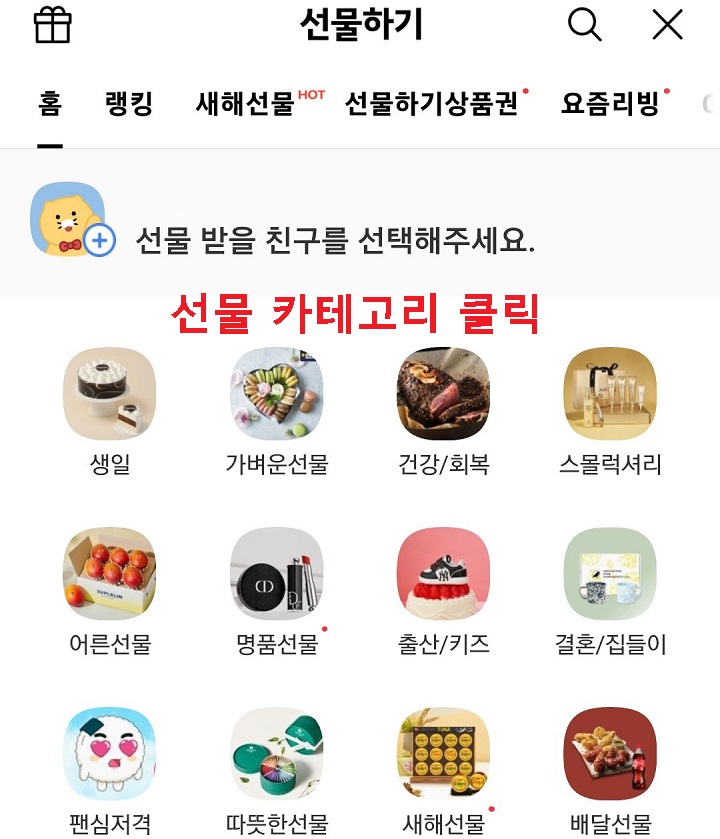Open the 건강/회복 gift category
This screenshot has width=720, height=839.
443,393
